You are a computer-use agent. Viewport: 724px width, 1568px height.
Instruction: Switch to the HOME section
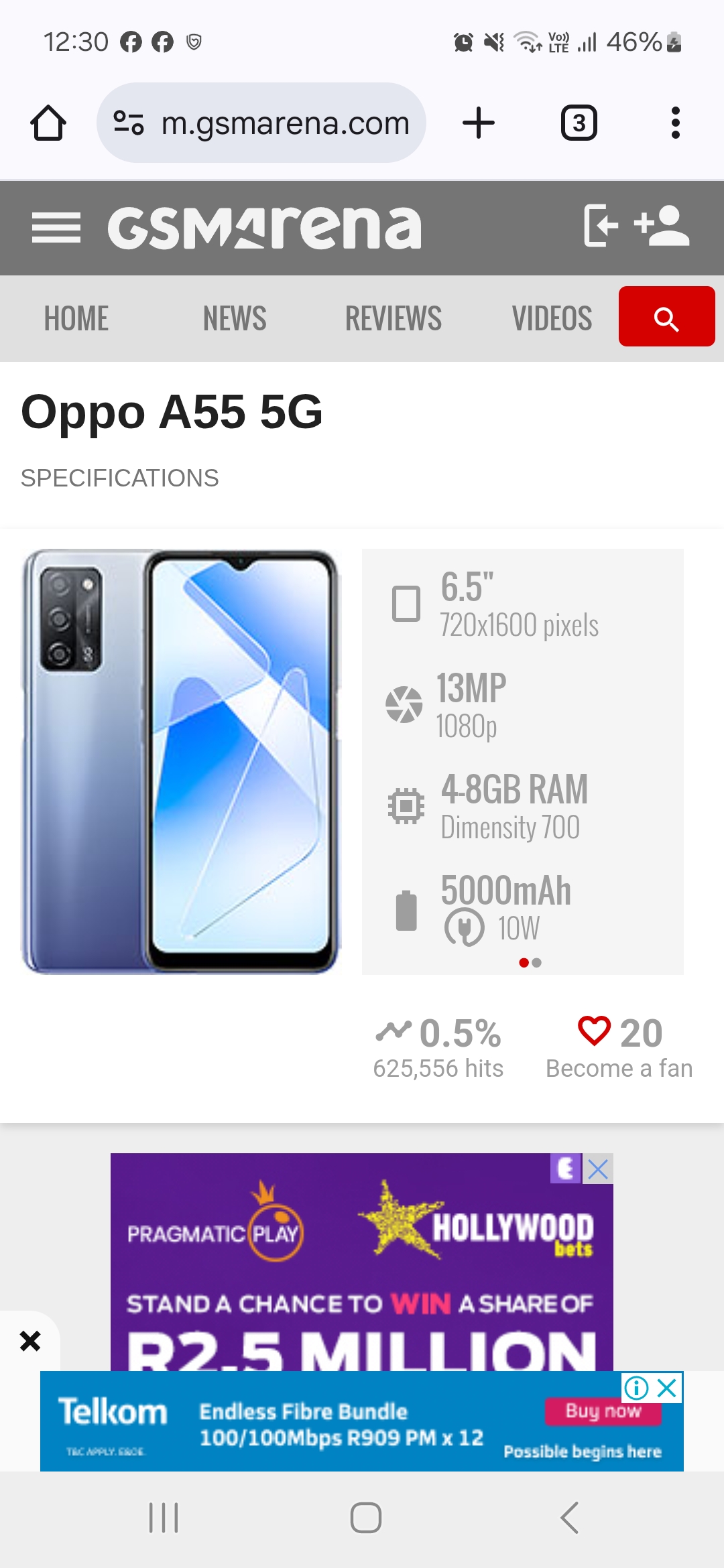pyautogui.click(x=76, y=318)
